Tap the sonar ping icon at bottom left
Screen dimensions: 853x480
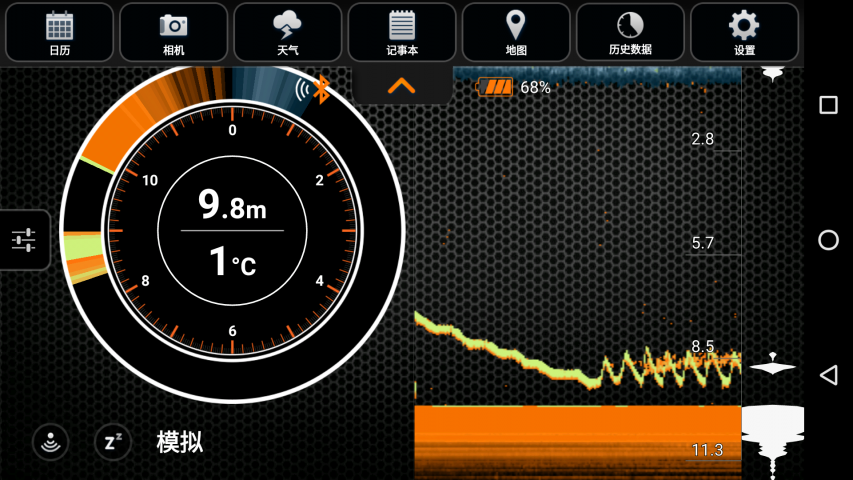(x=51, y=442)
